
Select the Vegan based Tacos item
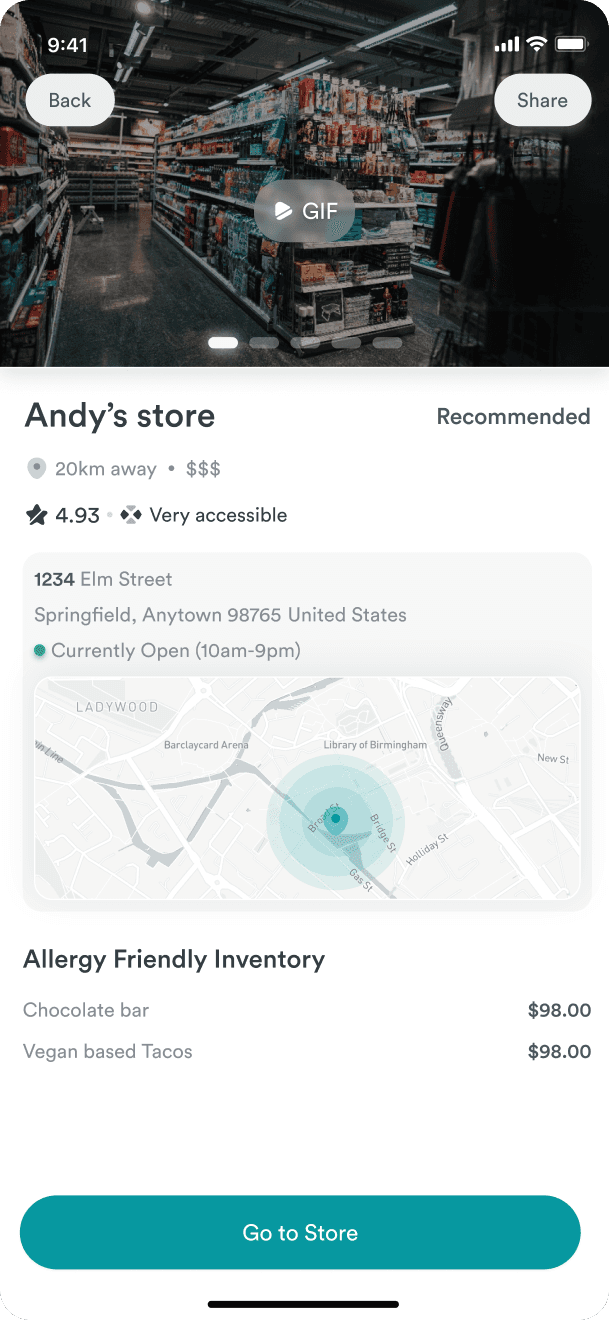pyautogui.click(x=307, y=1051)
